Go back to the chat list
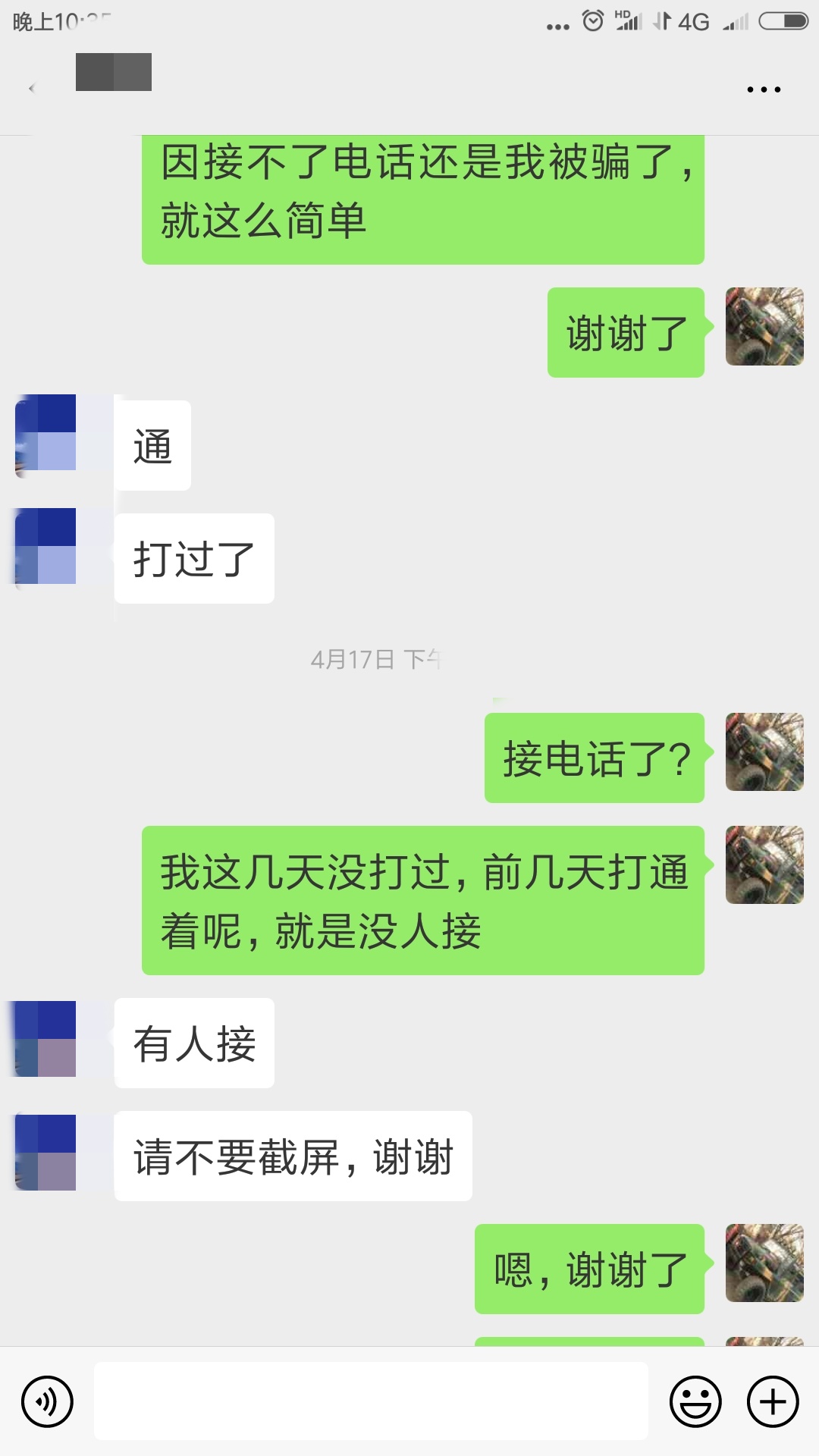This screenshot has width=819, height=1456. coord(32,89)
